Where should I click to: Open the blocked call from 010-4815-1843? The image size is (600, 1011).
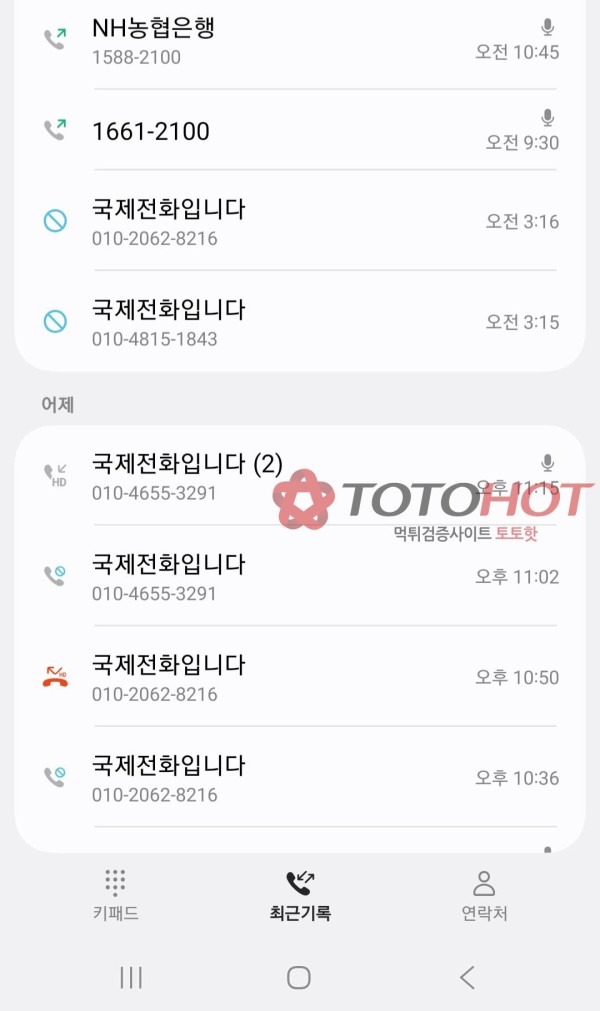[x=300, y=322]
